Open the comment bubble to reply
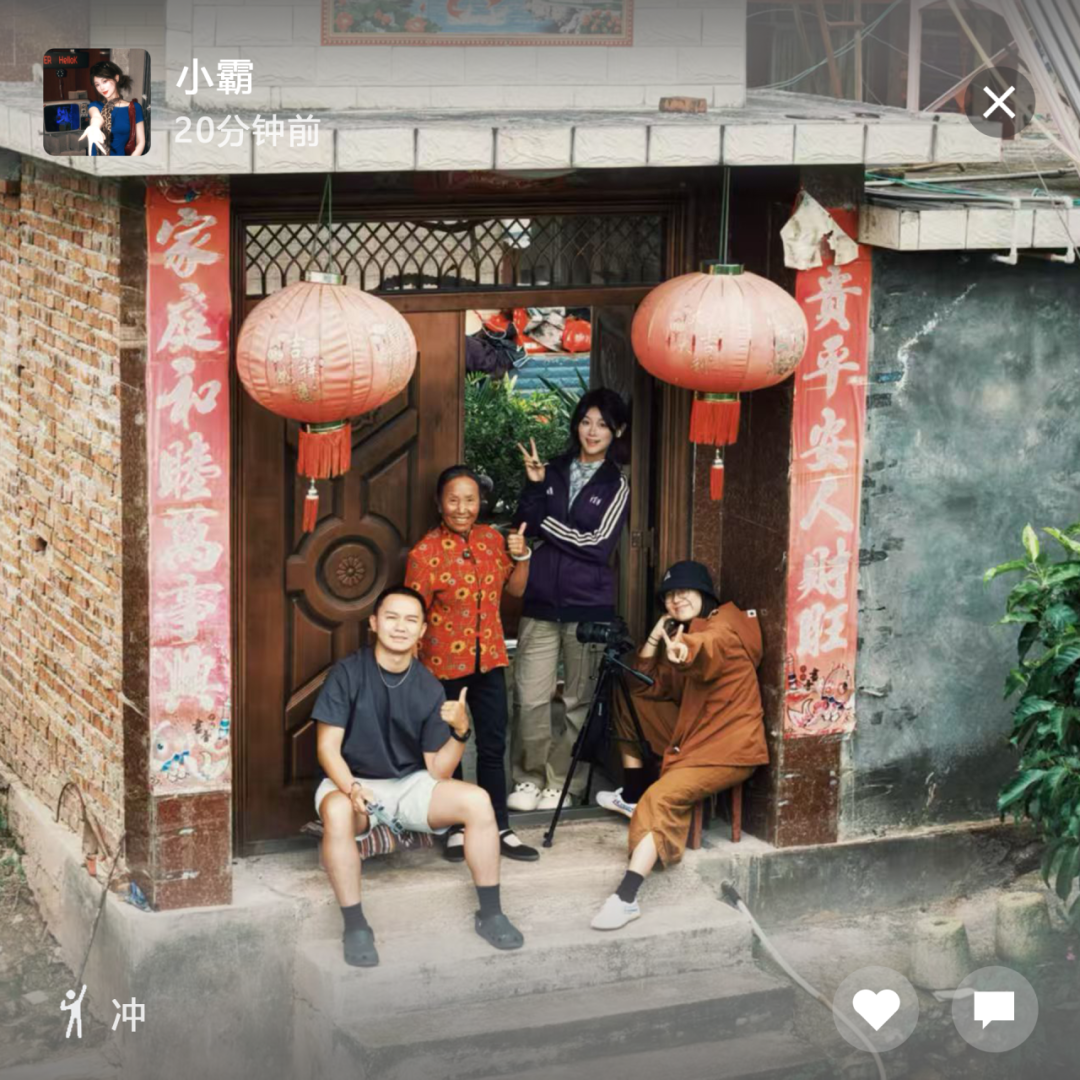Viewport: 1080px width, 1080px height. [x=994, y=1008]
